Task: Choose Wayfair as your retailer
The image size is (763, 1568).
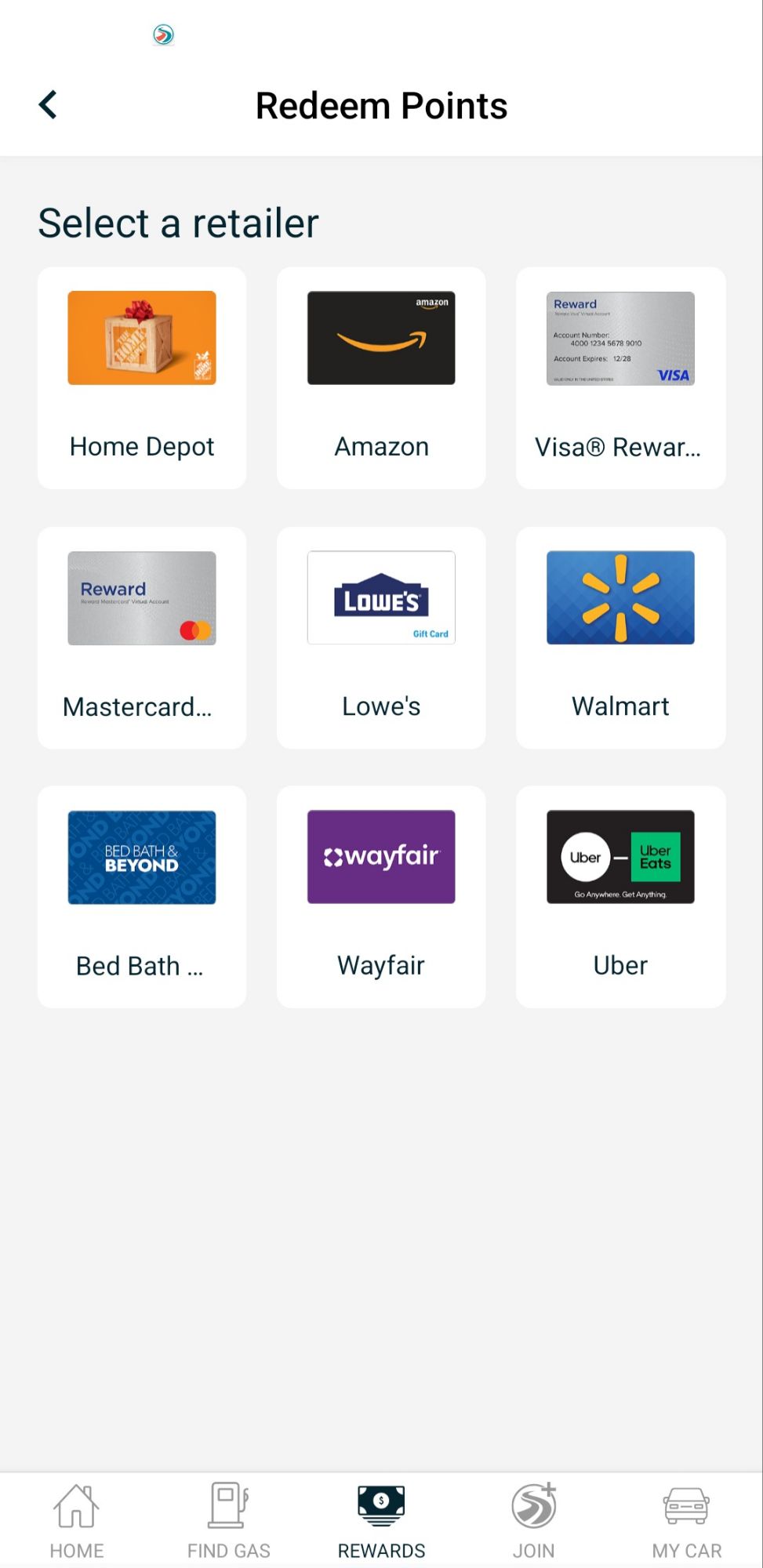Action: 380,898
